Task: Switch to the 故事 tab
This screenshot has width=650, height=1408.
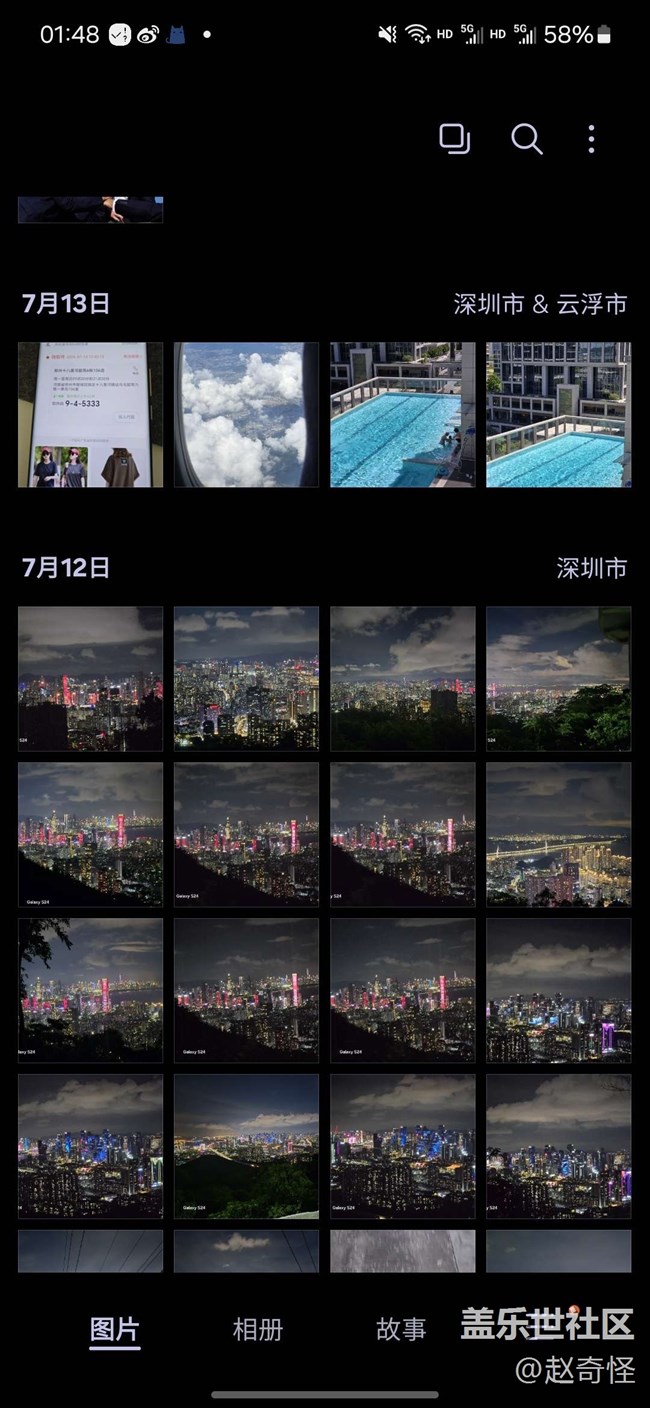Action: (401, 1329)
